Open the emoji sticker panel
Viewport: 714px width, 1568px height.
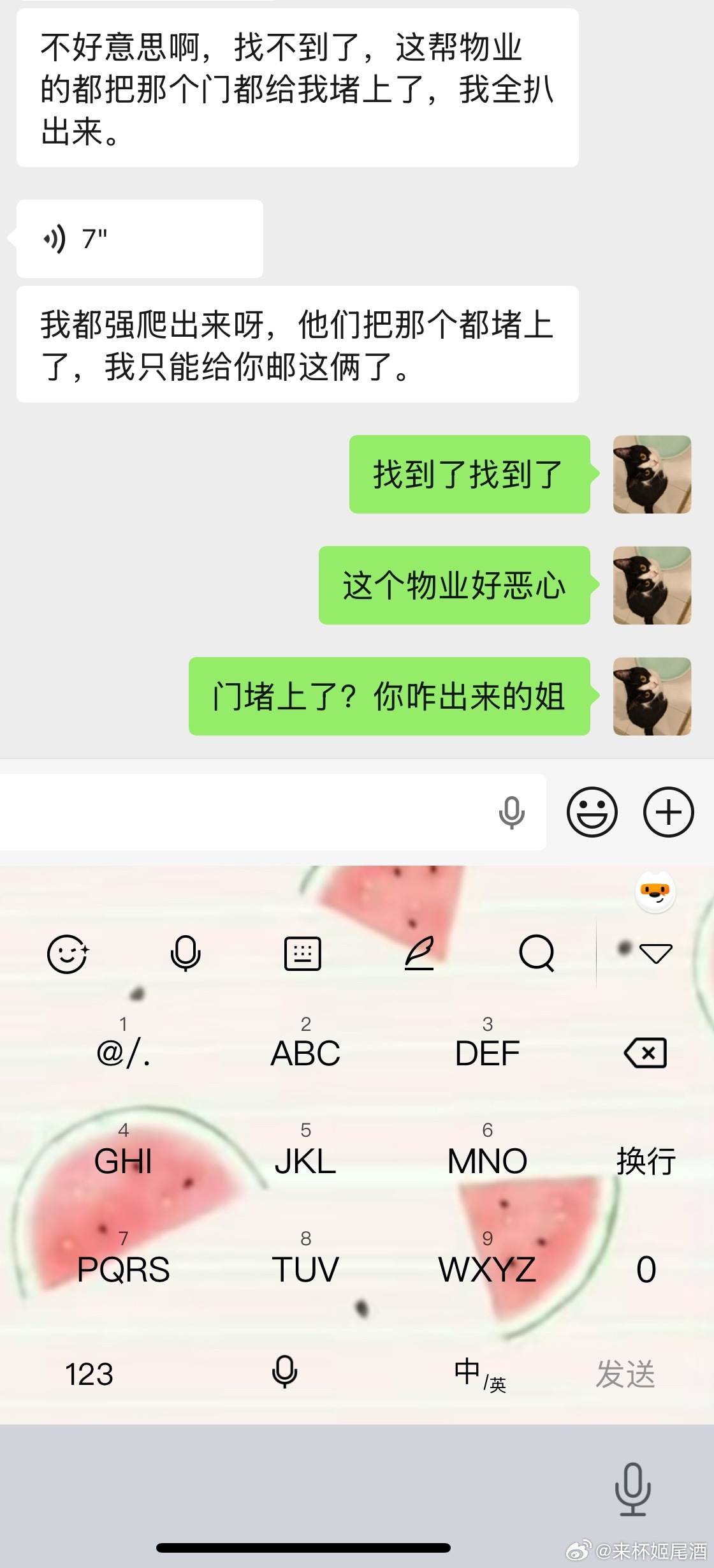pyautogui.click(x=592, y=812)
